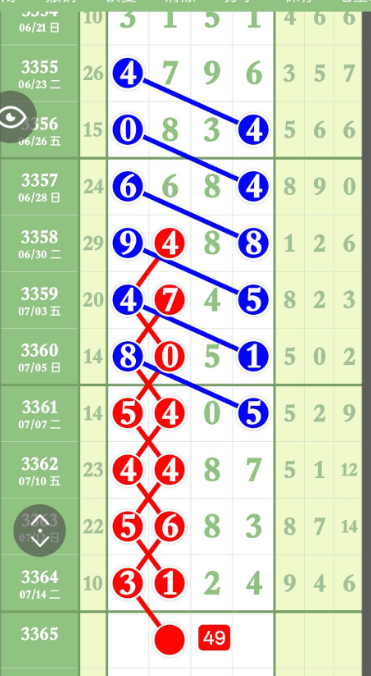This screenshot has width=371, height=676.
Task: Select the red dot in row 3365
Action: coord(170,639)
